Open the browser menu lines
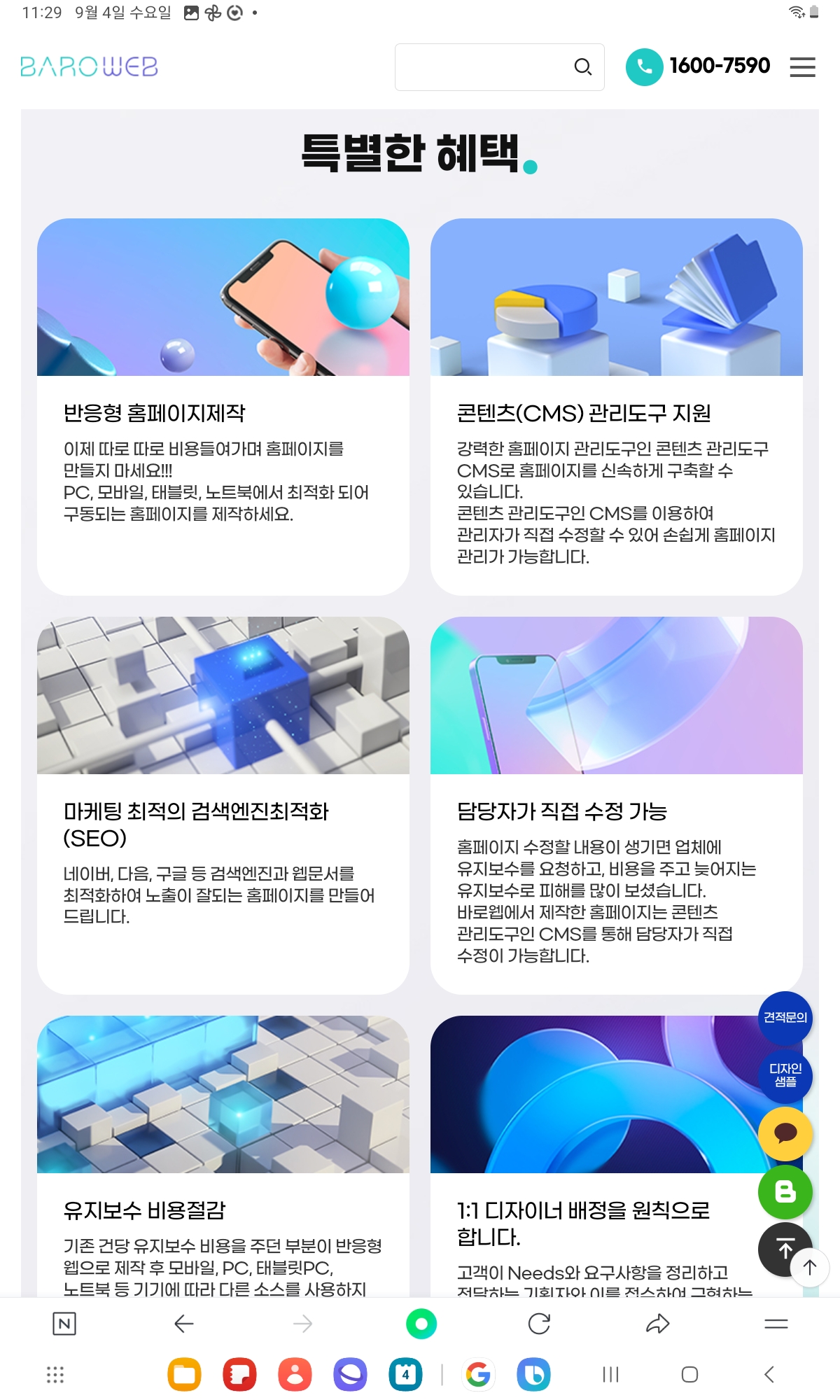 776,1324
